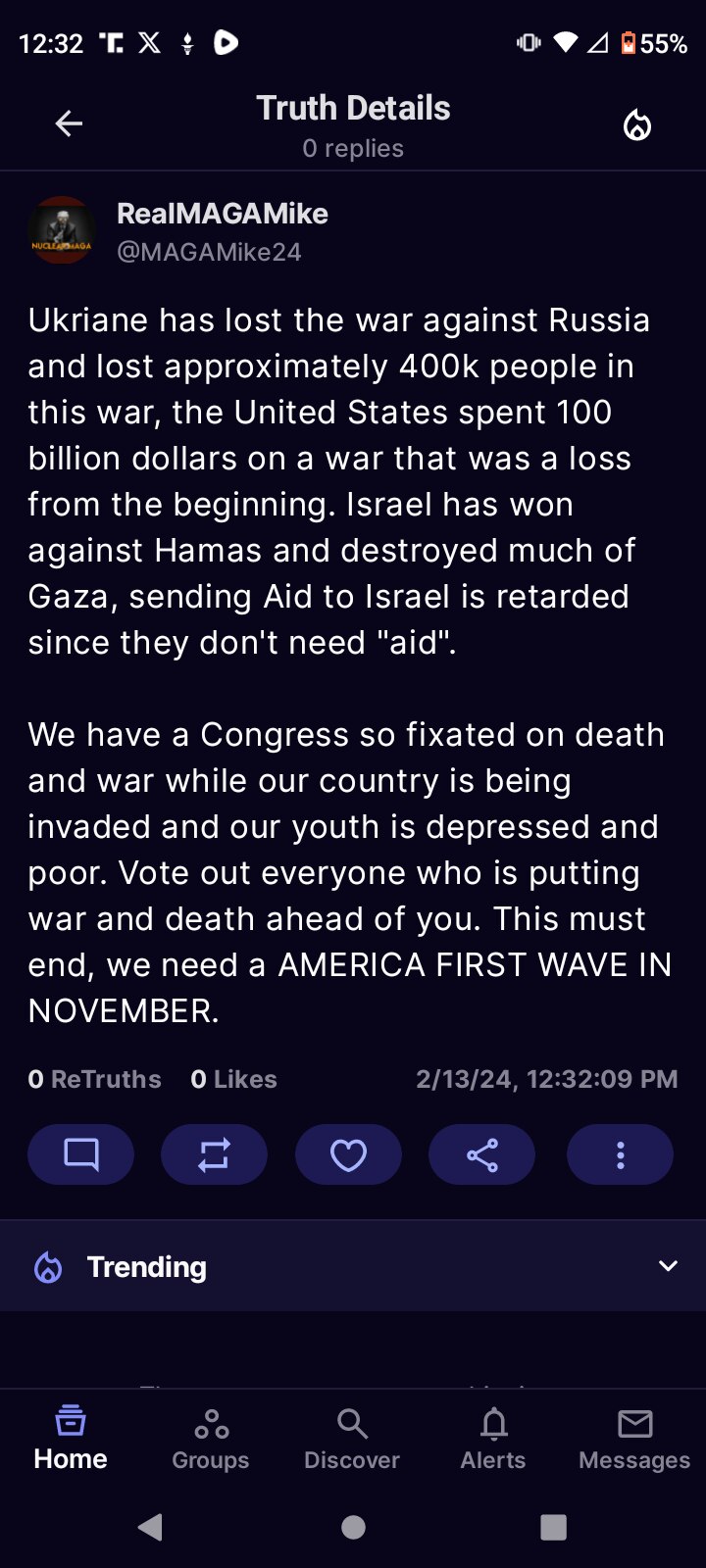The height and width of the screenshot is (1568, 706).
Task: Expand the Trending section
Action: pos(668,1266)
